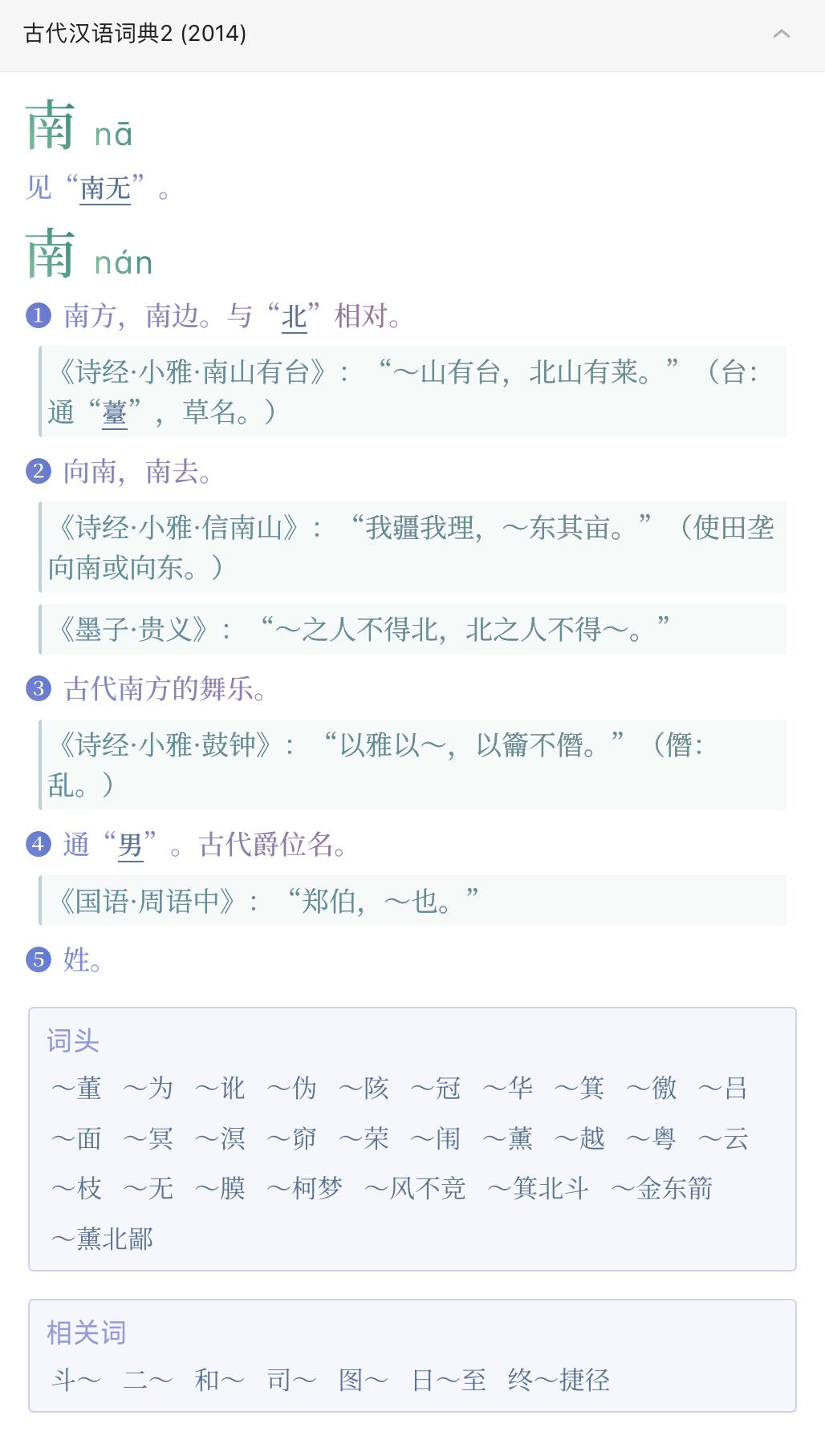
Task: Open the headword entry ～无
Action: click(148, 1188)
